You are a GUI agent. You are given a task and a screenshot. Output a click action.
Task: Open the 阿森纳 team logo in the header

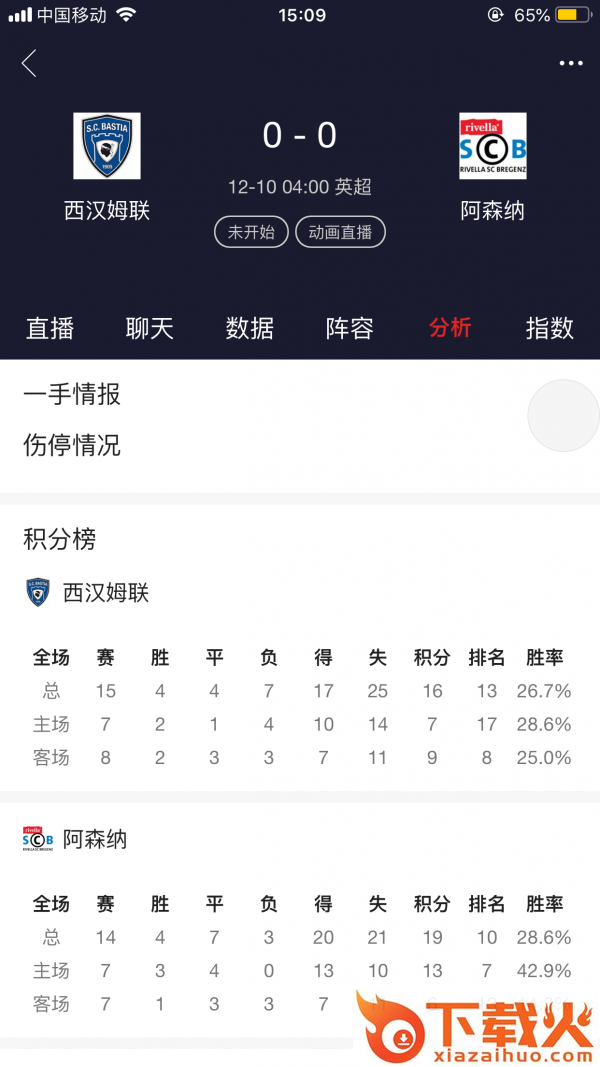(x=492, y=146)
